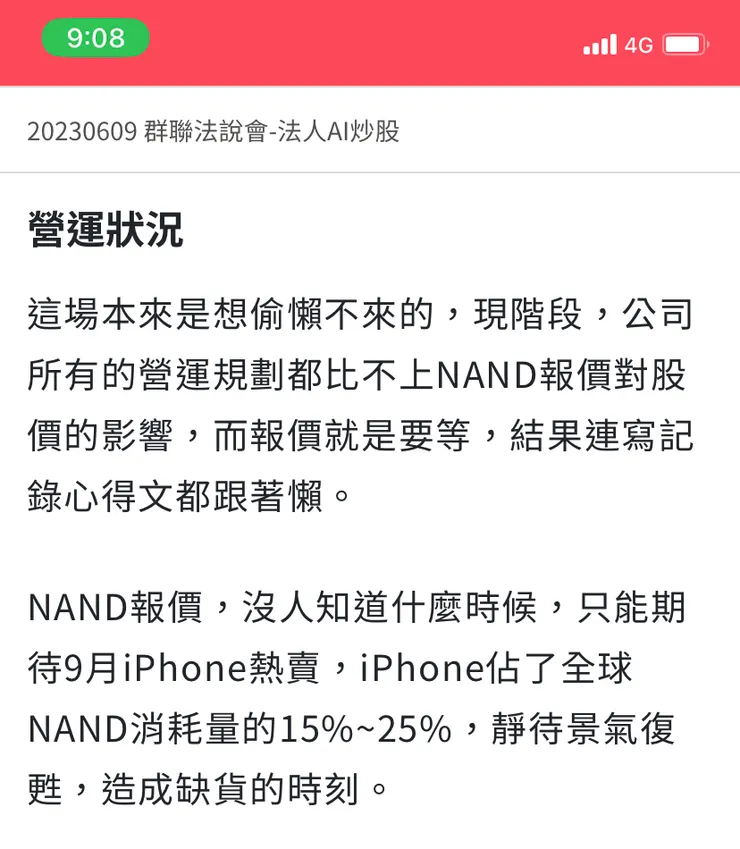Tap the cellular signal strength icon
Image resolution: width=740 pixels, height=849 pixels.
click(600, 46)
